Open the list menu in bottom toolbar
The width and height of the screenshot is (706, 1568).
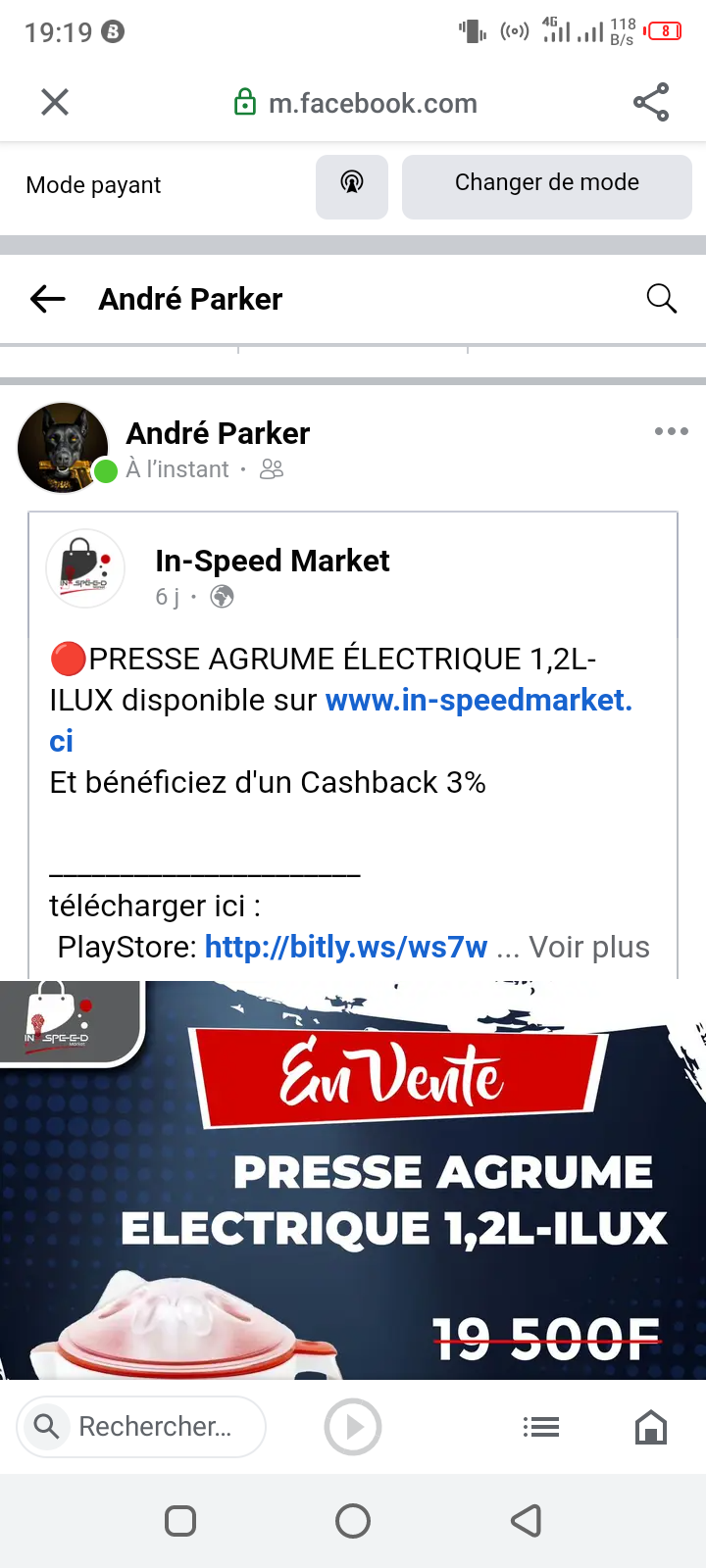click(x=540, y=1427)
